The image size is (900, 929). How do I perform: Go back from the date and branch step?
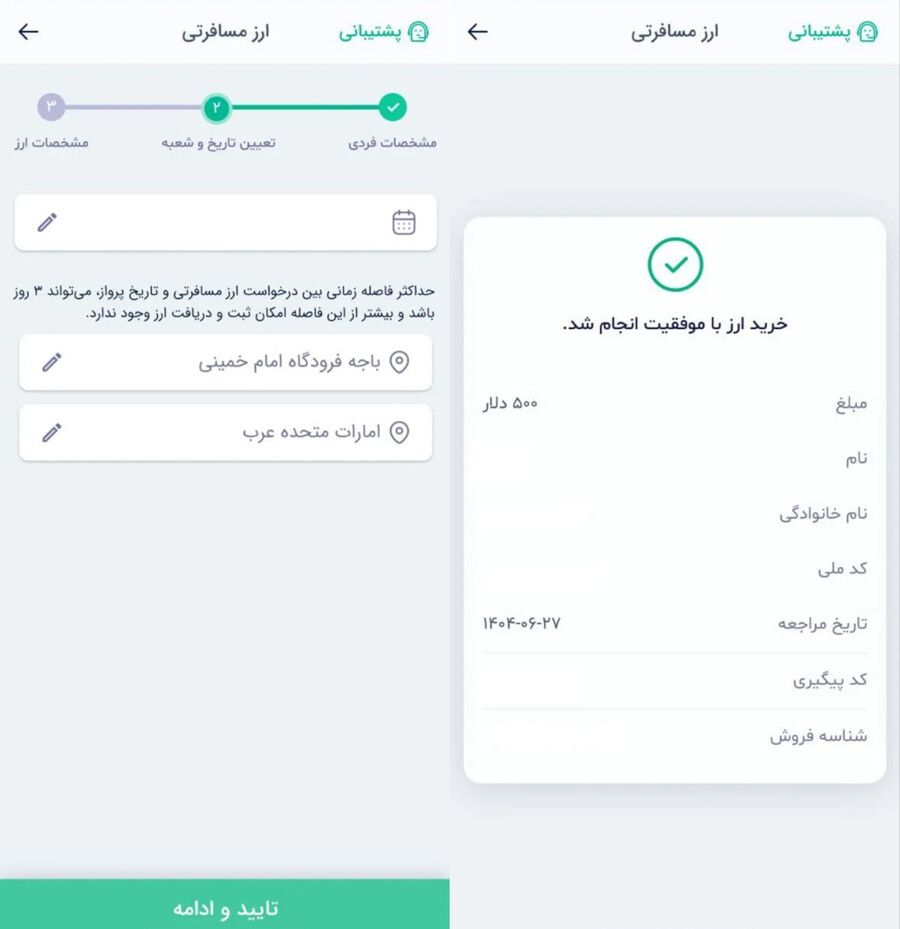(x=28, y=31)
